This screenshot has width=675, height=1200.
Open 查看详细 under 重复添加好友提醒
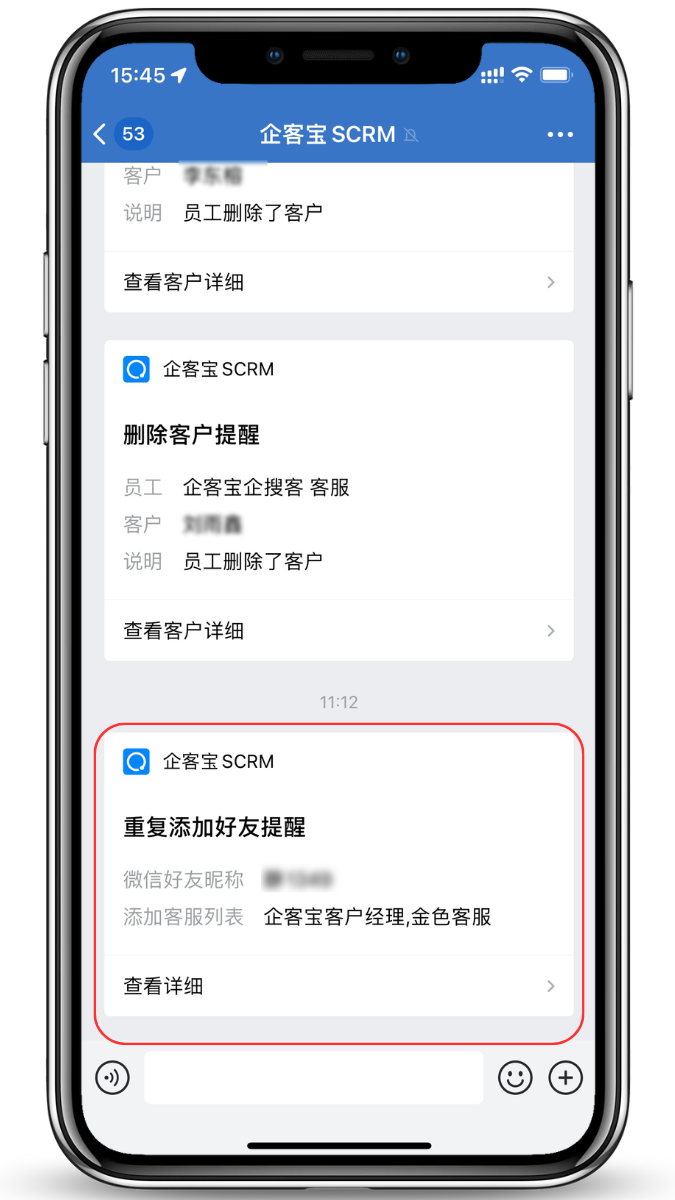pyautogui.click(x=338, y=986)
